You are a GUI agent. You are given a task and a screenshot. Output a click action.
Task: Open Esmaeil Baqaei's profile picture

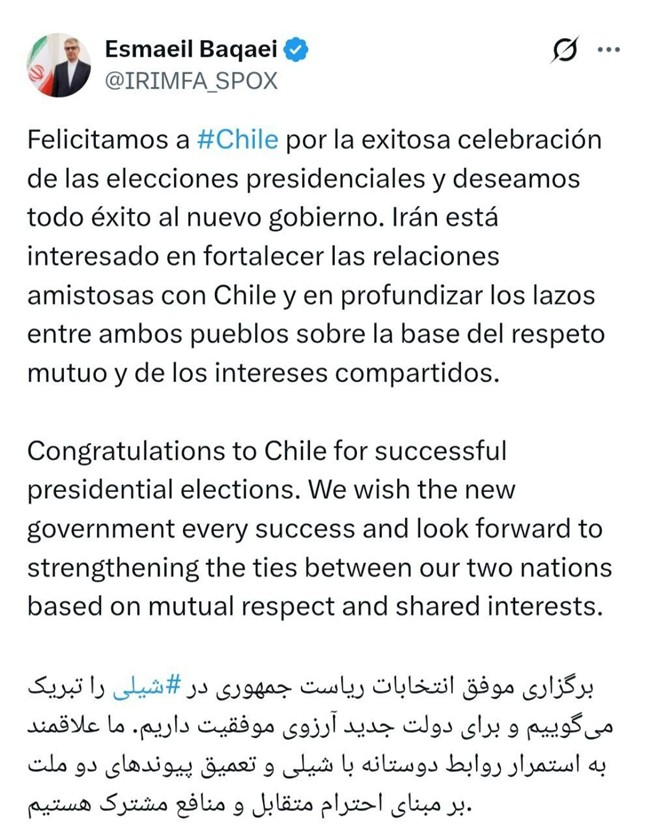pyautogui.click(x=59, y=65)
